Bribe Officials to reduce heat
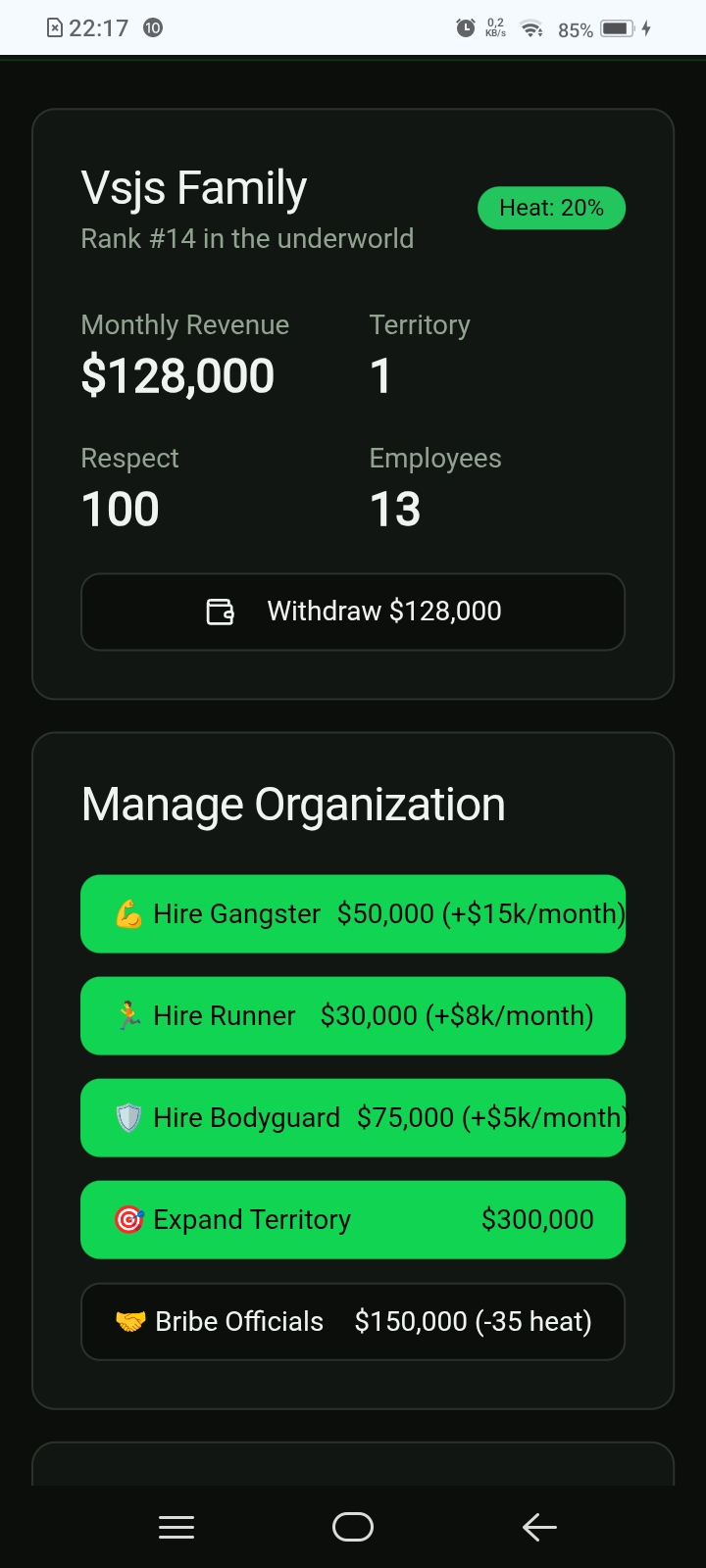The height and width of the screenshot is (1568, 706). point(353,1322)
